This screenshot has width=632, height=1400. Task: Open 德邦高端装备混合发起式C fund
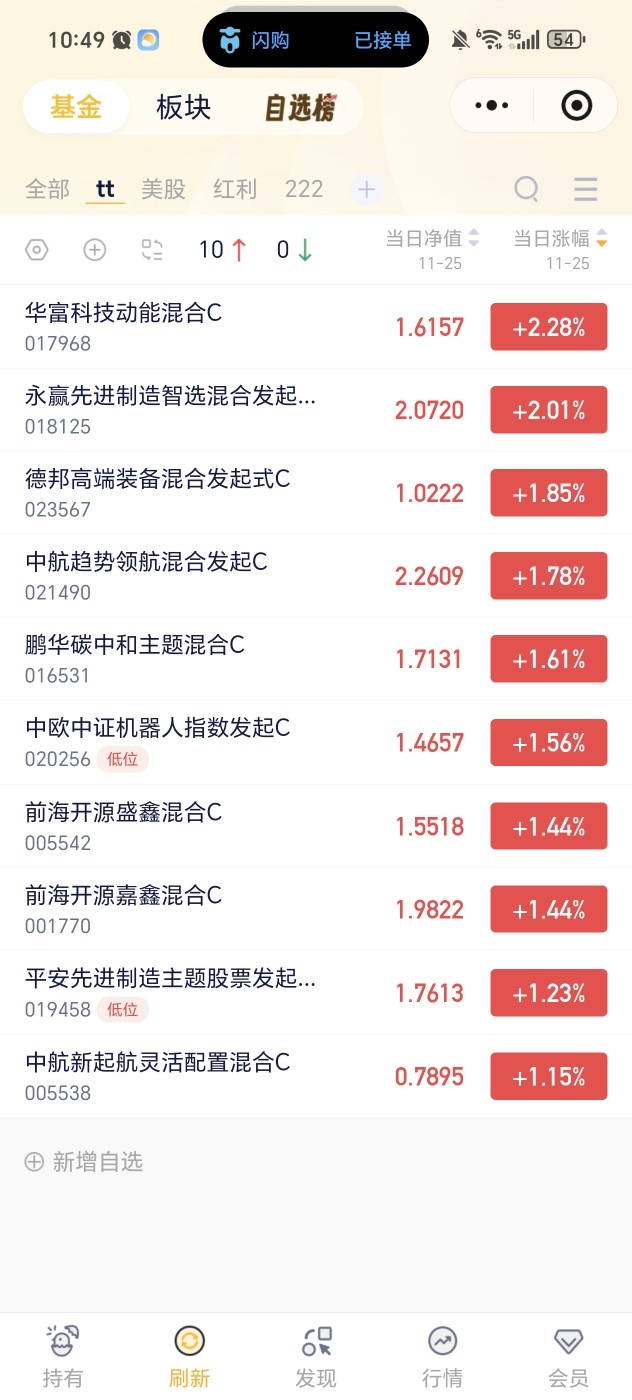pos(316,493)
